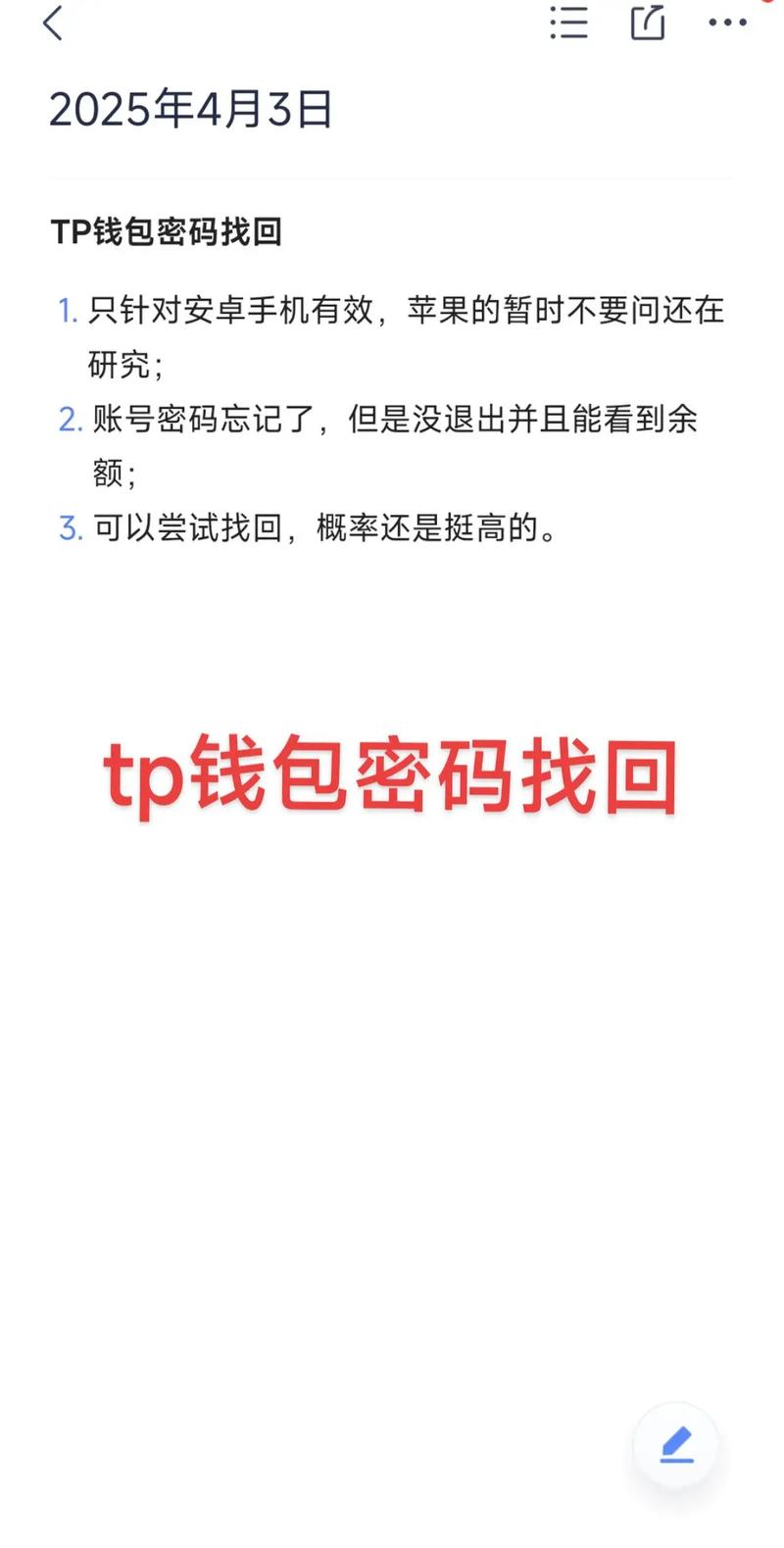Tap list item number 3
This screenshot has height=1548, width=784.
[x=67, y=528]
